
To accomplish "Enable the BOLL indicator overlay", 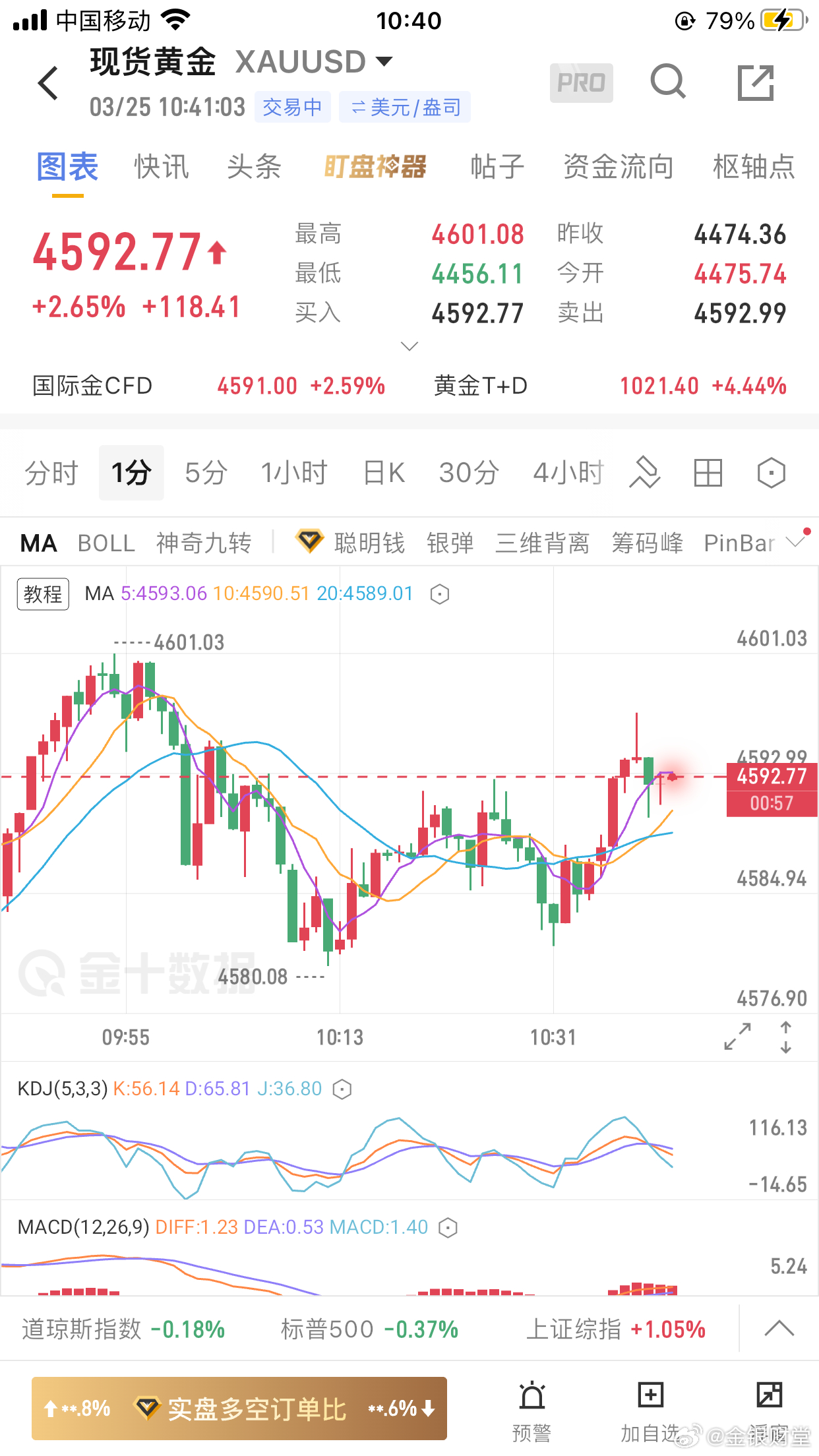I will tap(106, 542).
